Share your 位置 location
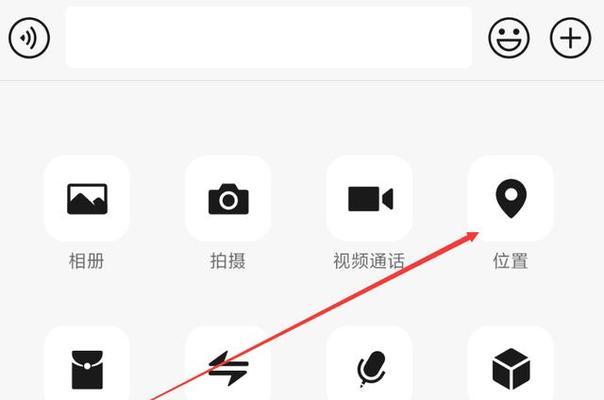 click(x=510, y=199)
